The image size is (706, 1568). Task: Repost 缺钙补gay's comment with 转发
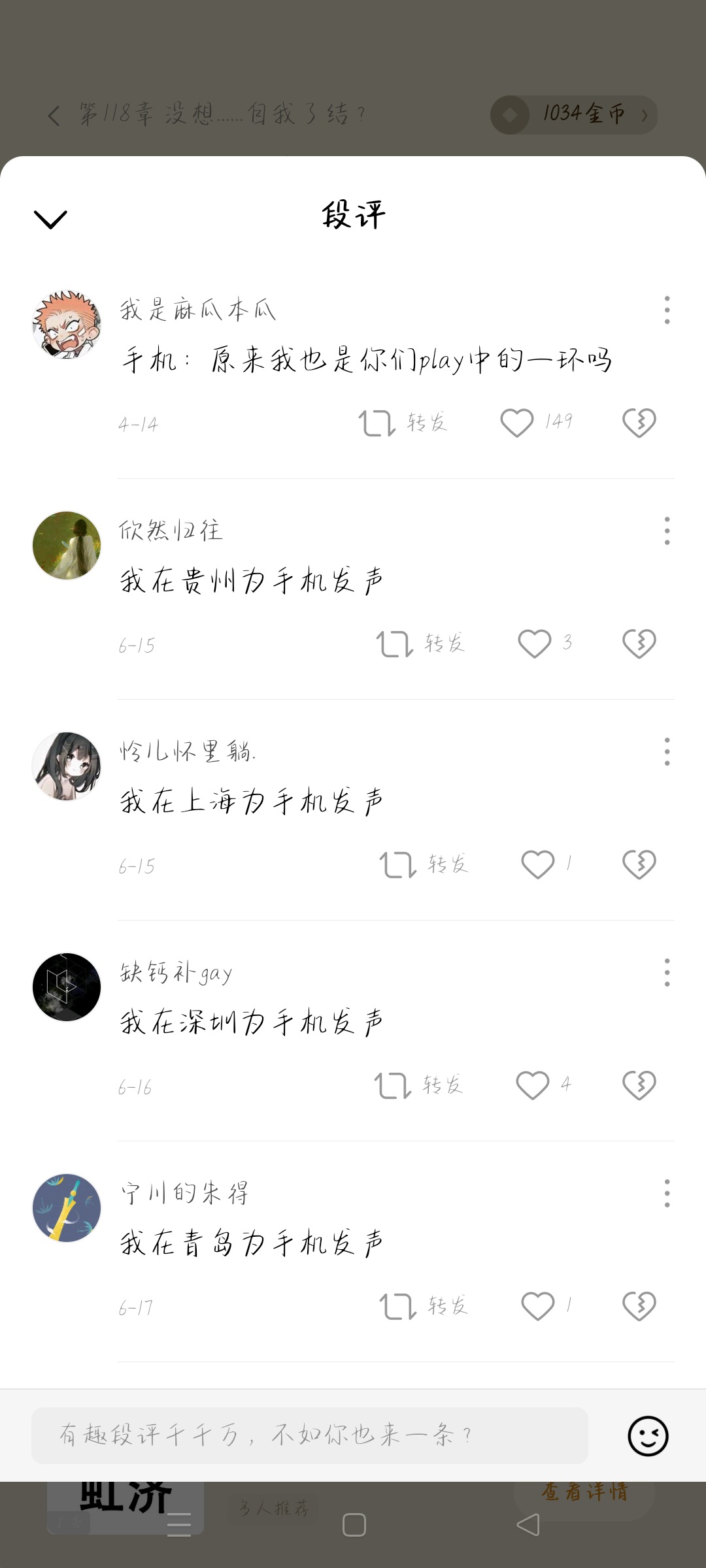coord(418,1085)
